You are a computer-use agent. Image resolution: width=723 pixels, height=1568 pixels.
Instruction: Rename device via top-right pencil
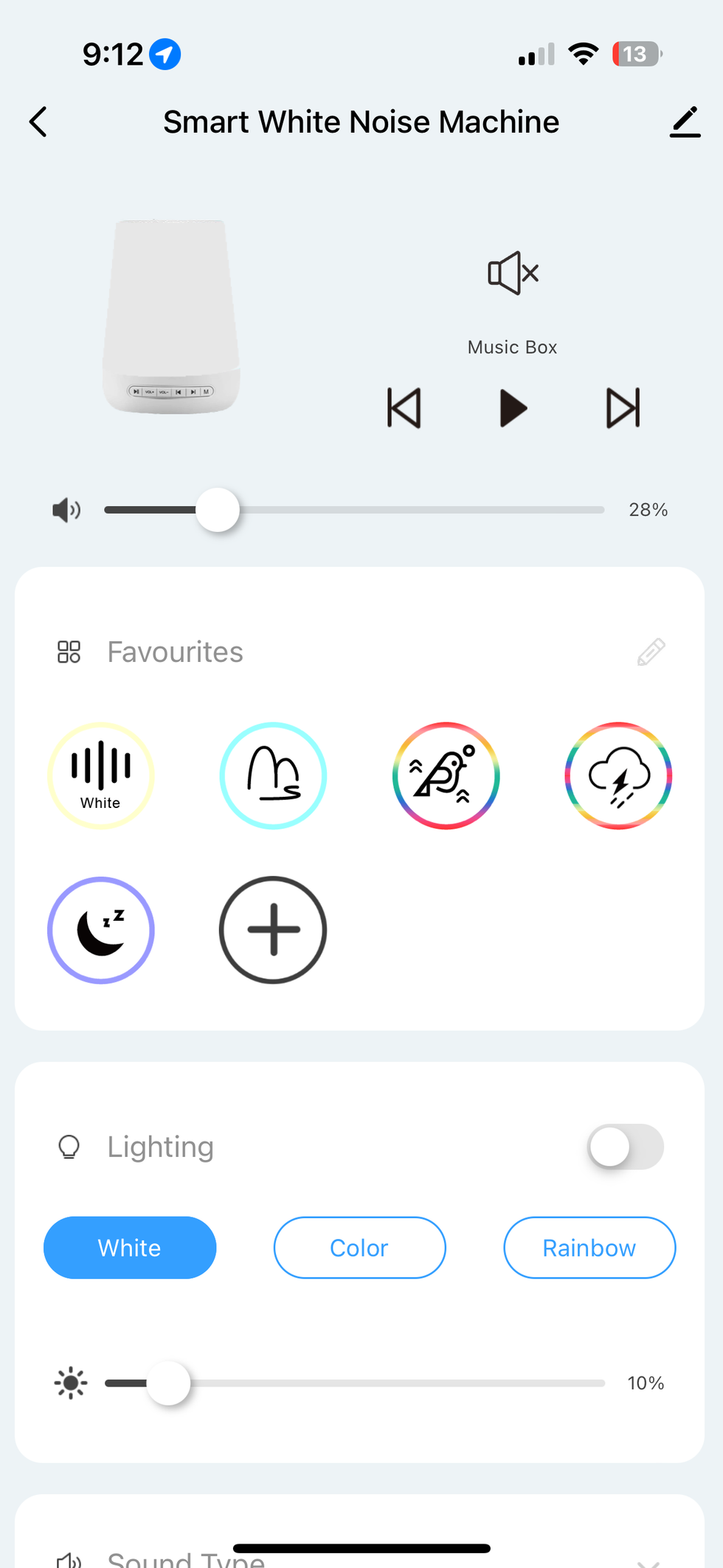tap(685, 122)
